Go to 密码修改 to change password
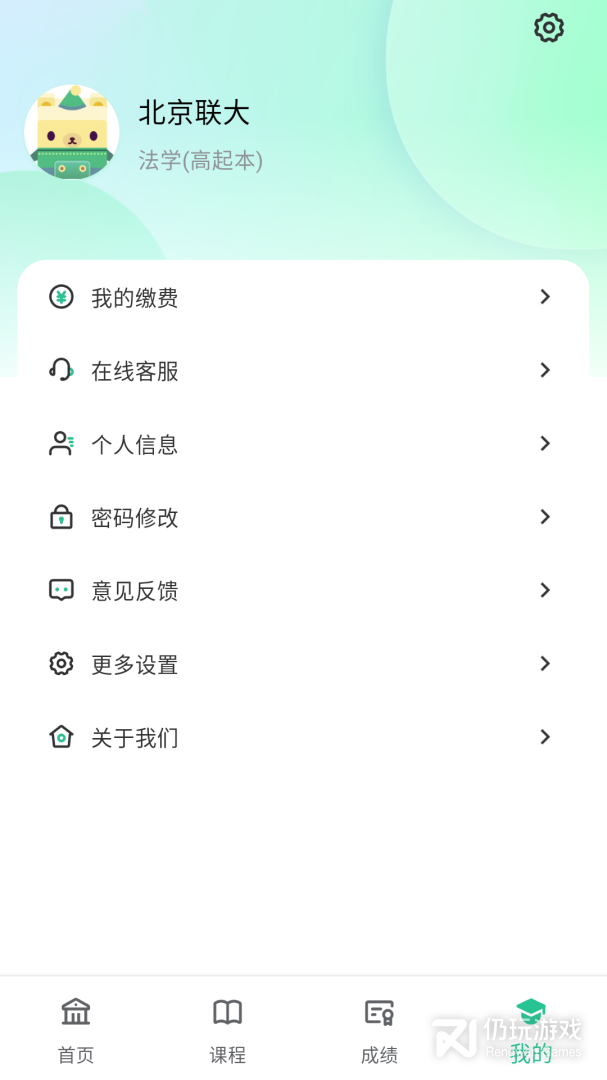This screenshot has width=607, height=1080. (302, 517)
